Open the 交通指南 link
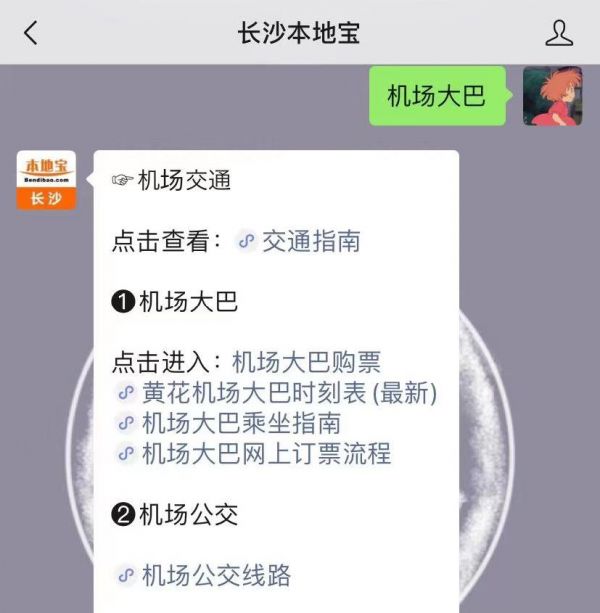The image size is (600, 613). point(310,241)
